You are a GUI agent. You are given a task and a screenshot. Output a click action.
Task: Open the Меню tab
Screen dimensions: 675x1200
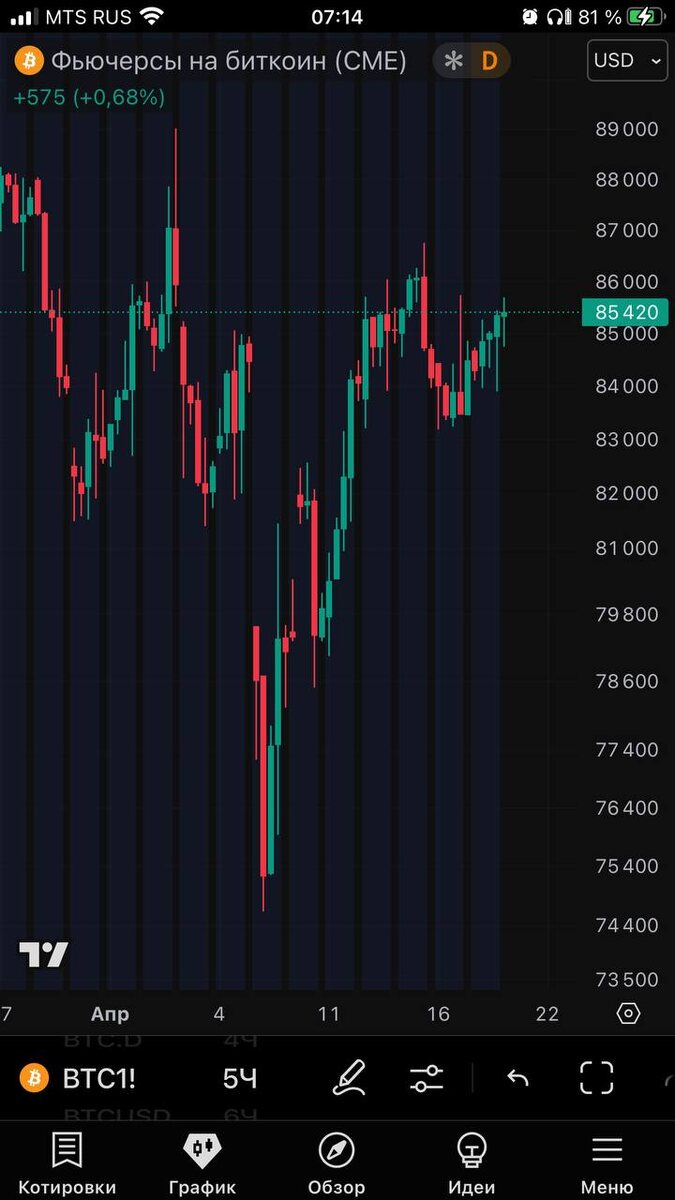coord(607,1163)
